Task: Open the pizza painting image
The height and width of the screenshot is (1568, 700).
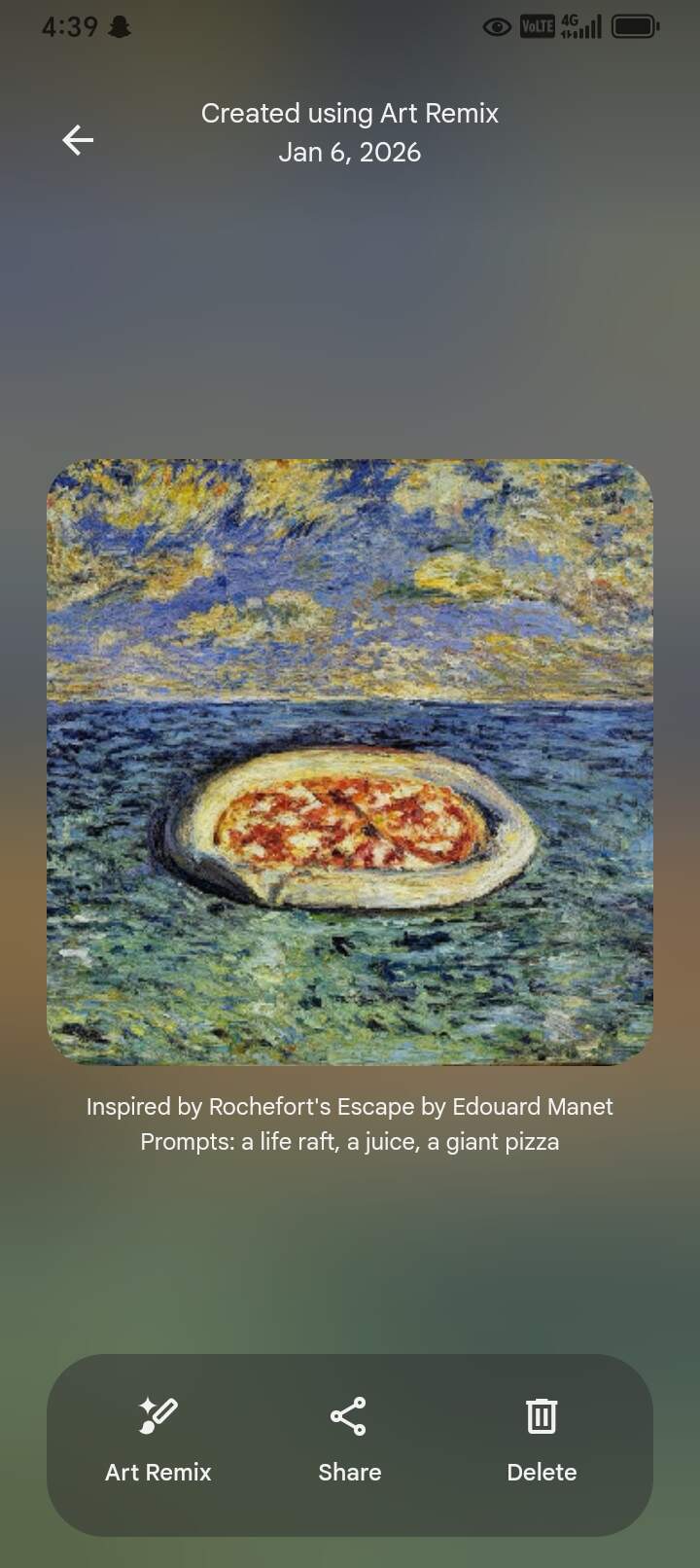Action: 350,762
